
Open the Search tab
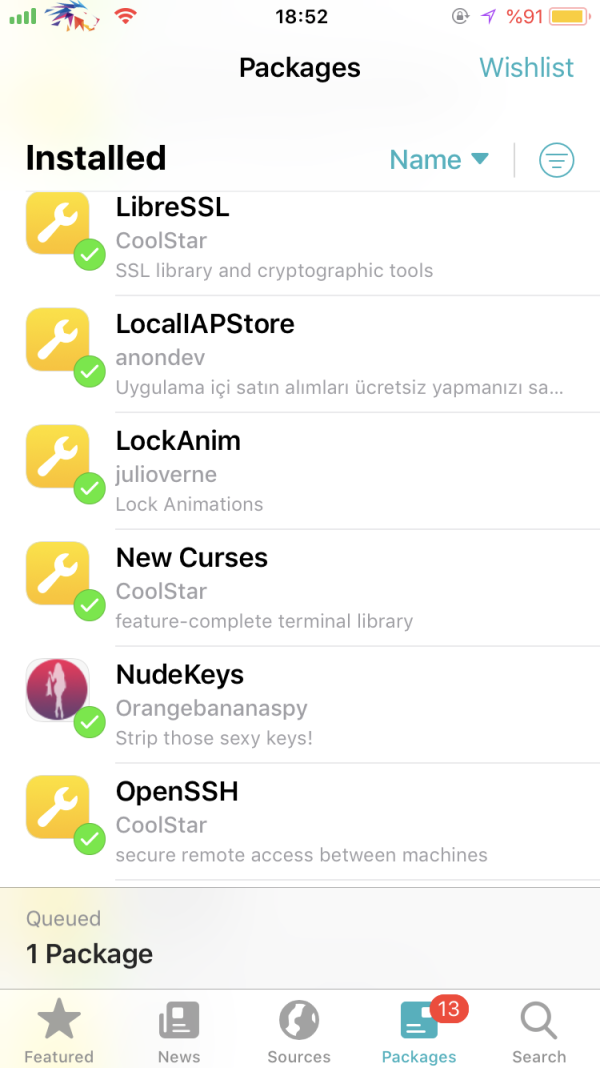point(539,1032)
